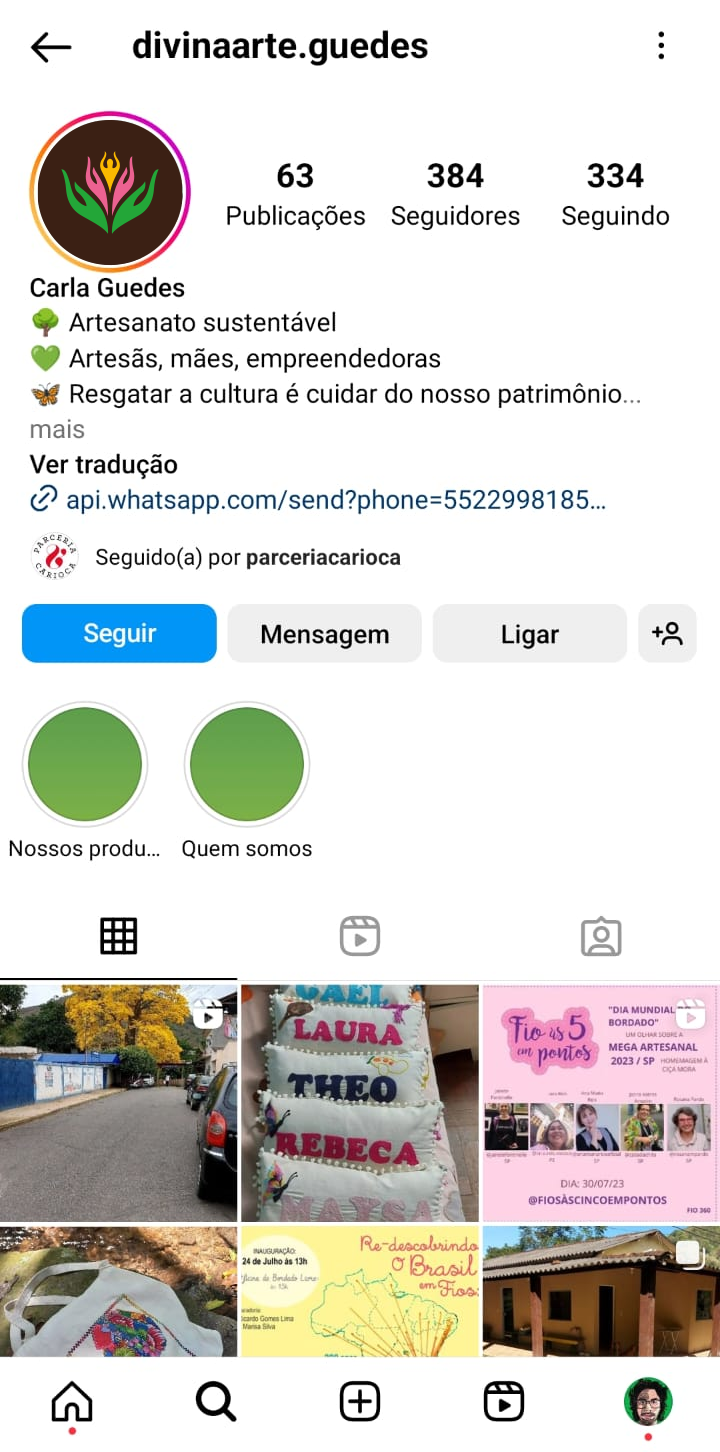Go back with the arrow icon
This screenshot has height=1452, width=720.
(x=51, y=47)
